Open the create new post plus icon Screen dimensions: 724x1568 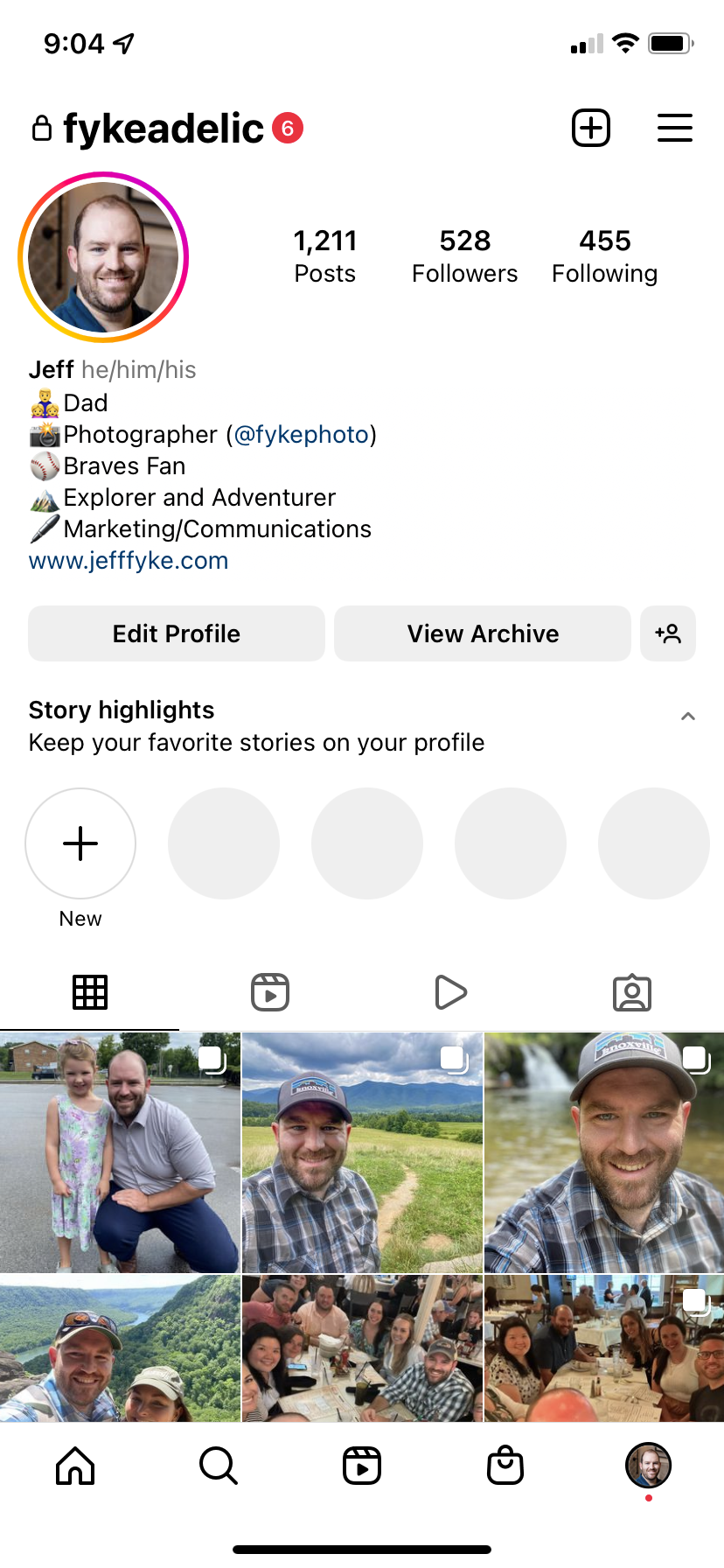point(591,129)
